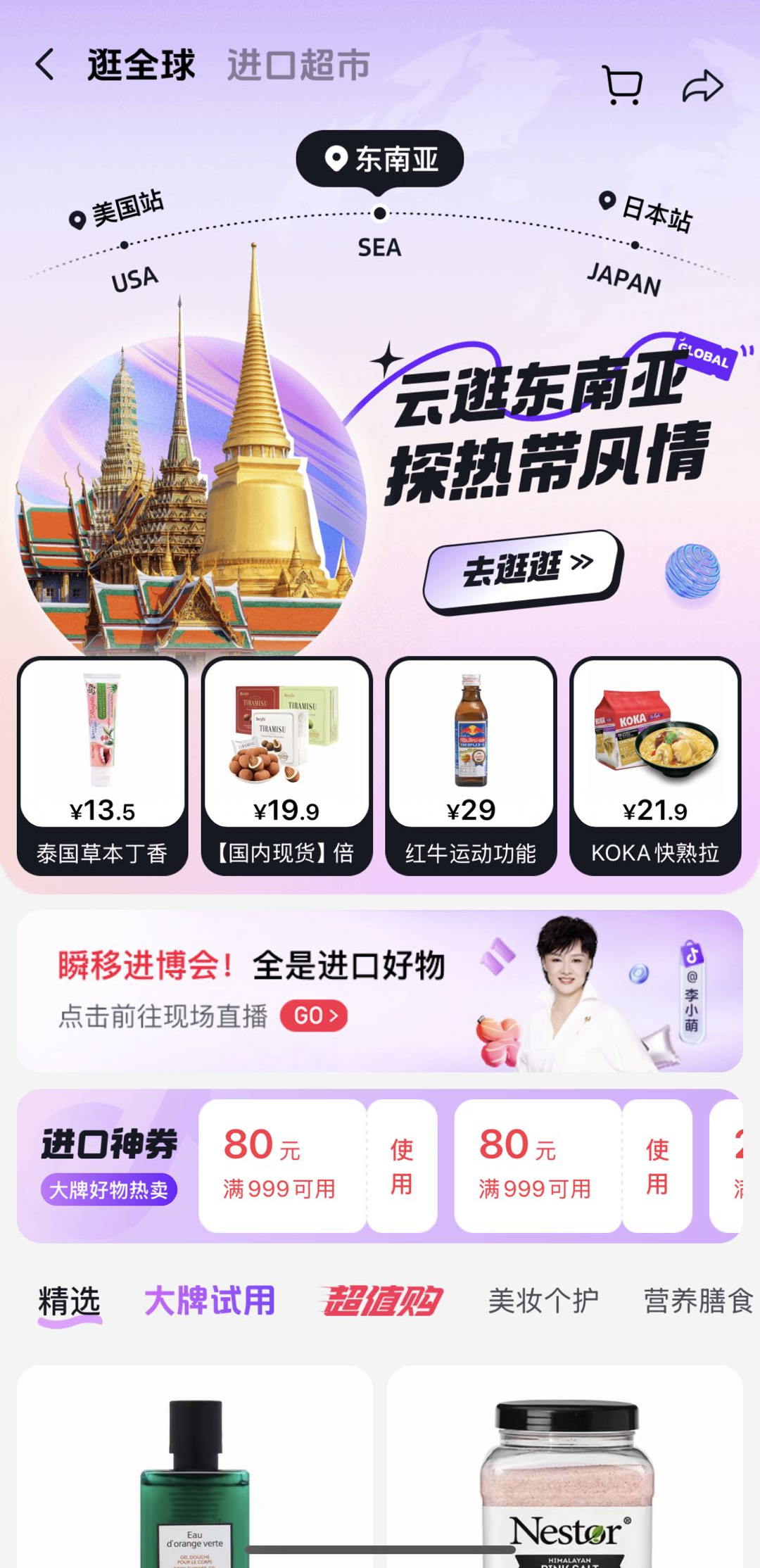Tap the 去逛逛 button
760x1568 pixels.
point(524,569)
